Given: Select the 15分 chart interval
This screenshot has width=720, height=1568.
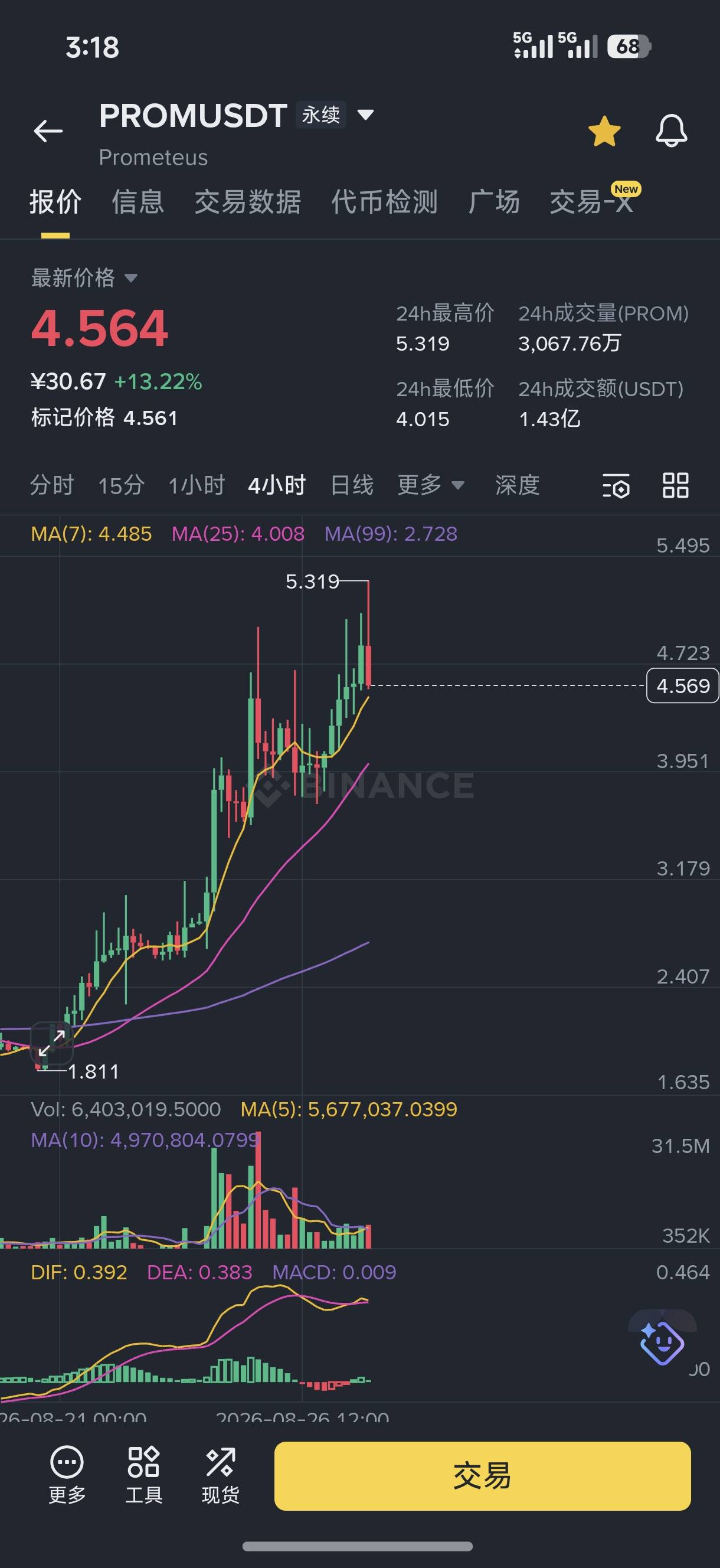Looking at the screenshot, I should [121, 485].
